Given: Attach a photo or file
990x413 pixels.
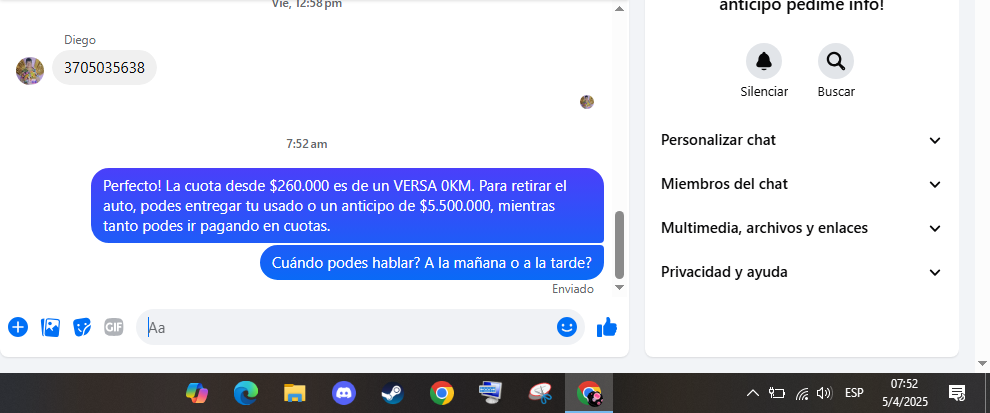Looking at the screenshot, I should 50,327.
